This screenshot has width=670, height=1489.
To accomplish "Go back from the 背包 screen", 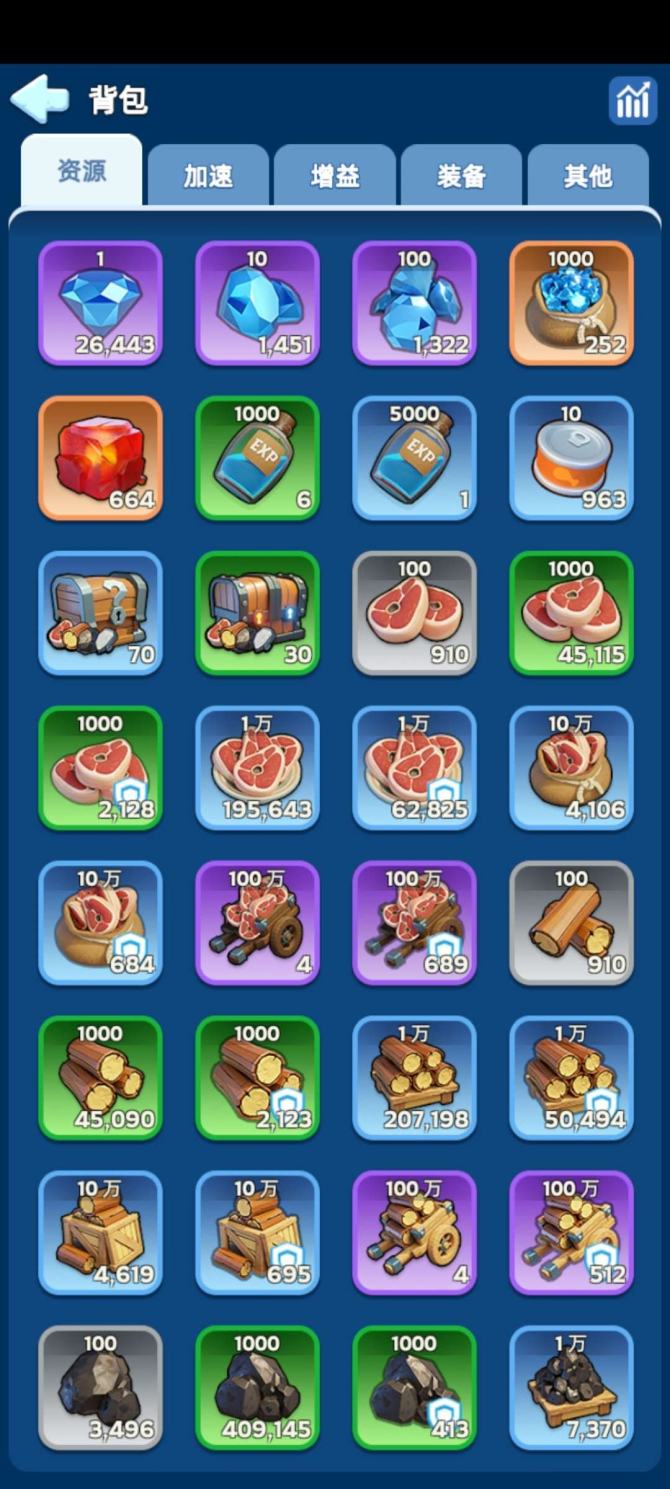I will (40, 99).
